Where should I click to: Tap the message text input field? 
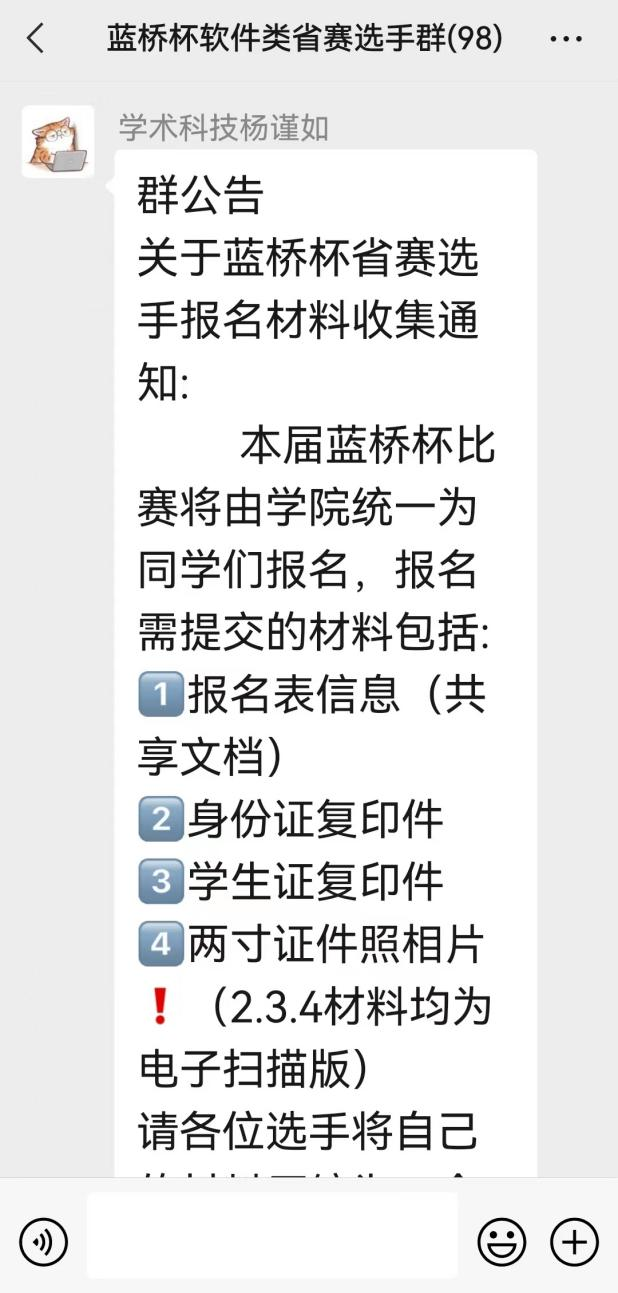[x=272, y=1236]
